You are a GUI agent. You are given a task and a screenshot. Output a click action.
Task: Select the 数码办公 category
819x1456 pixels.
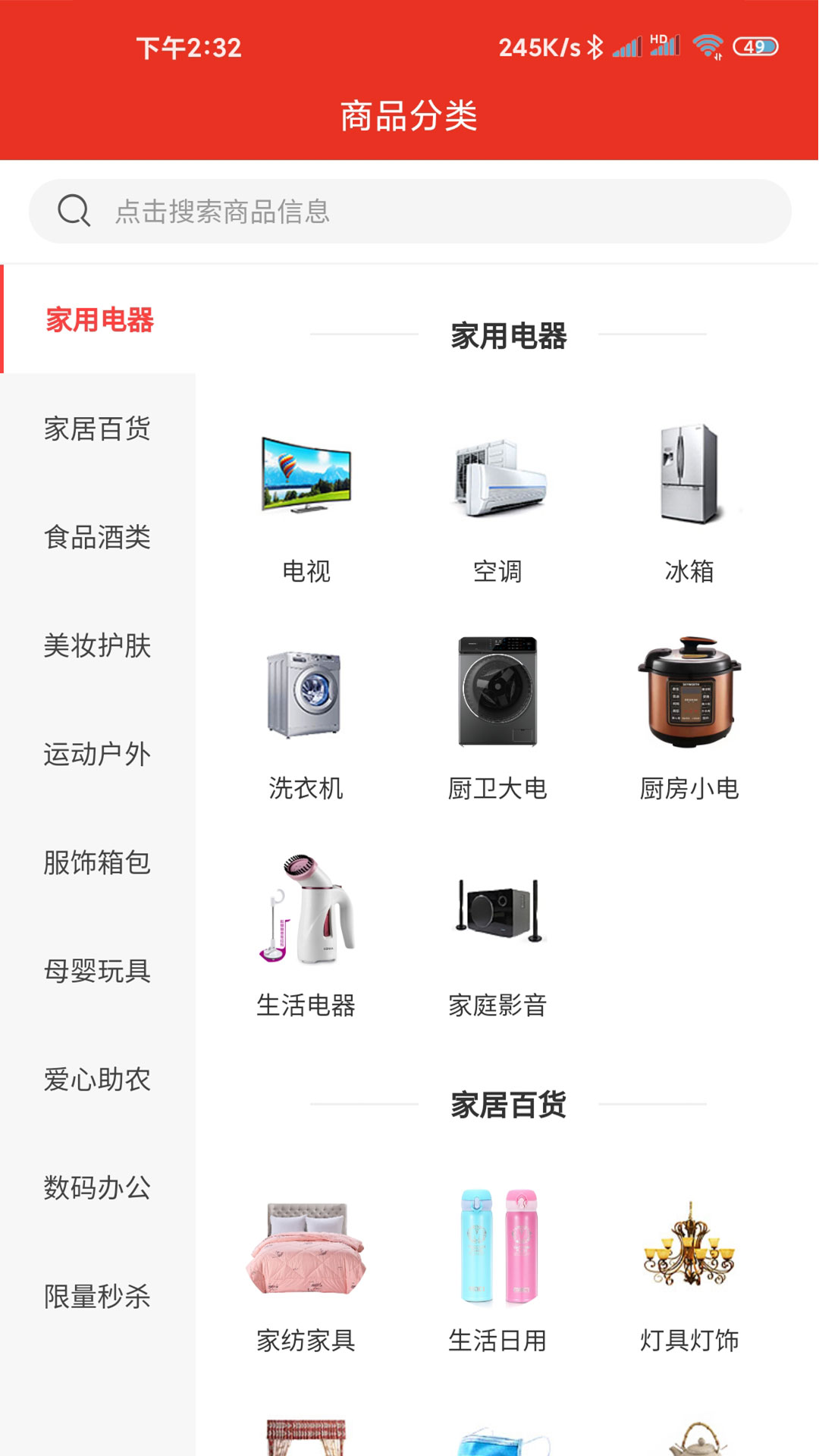pyautogui.click(x=98, y=1188)
